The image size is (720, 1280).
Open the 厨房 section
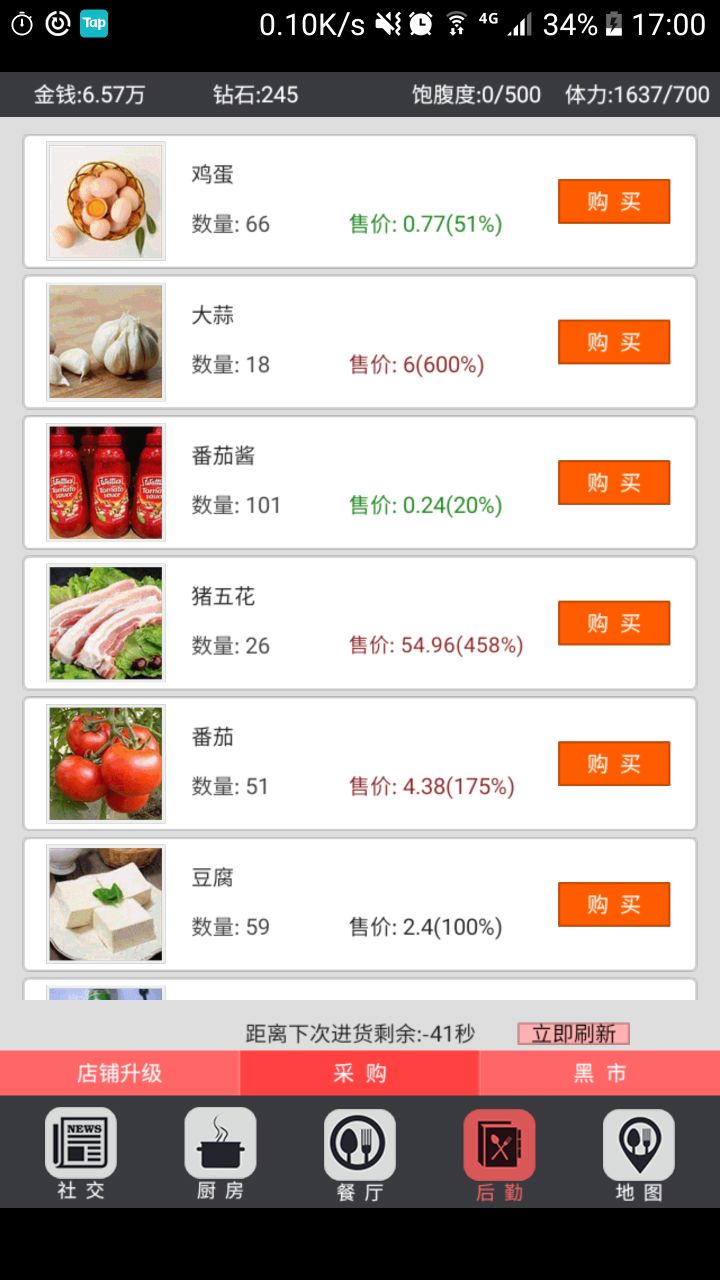pos(220,1154)
